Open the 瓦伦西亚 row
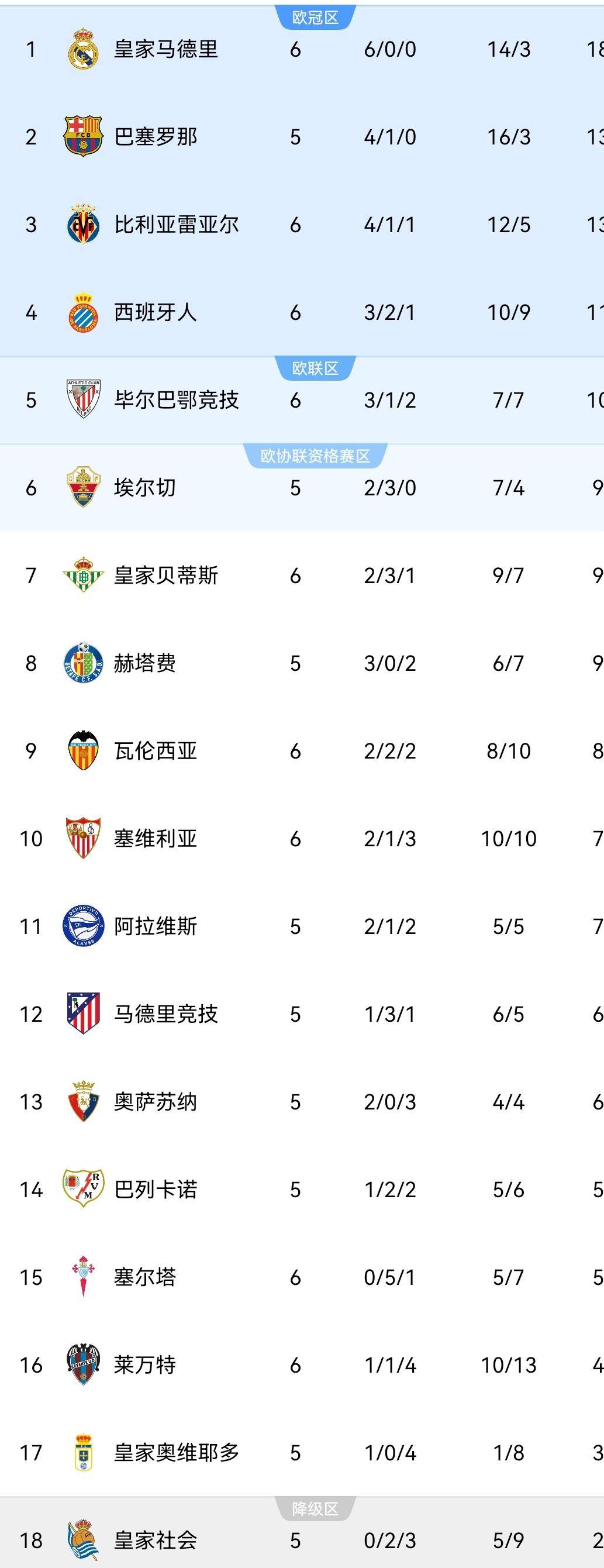This screenshot has width=604, height=1568. click(x=156, y=750)
